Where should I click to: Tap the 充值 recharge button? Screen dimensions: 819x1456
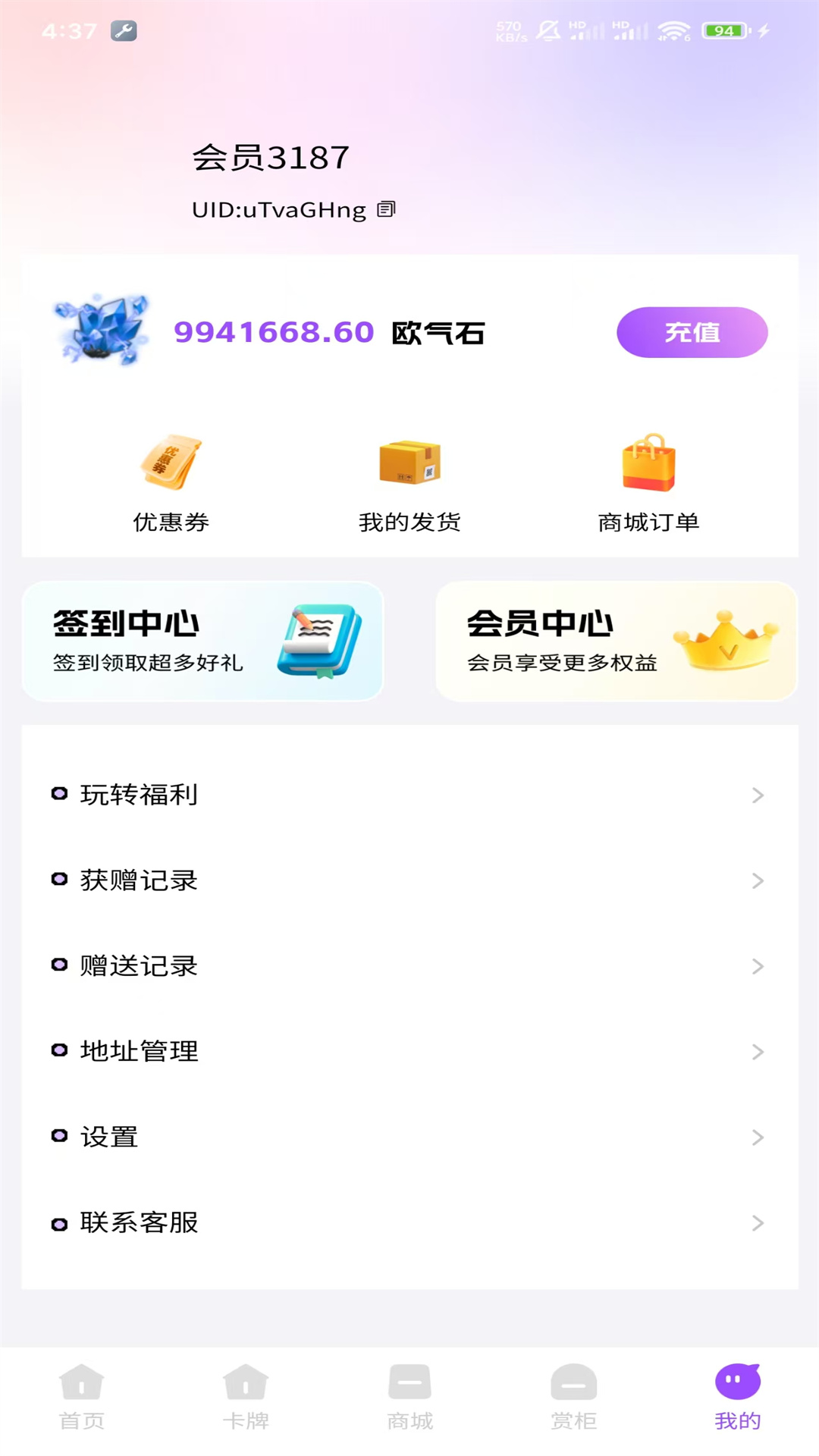click(692, 332)
